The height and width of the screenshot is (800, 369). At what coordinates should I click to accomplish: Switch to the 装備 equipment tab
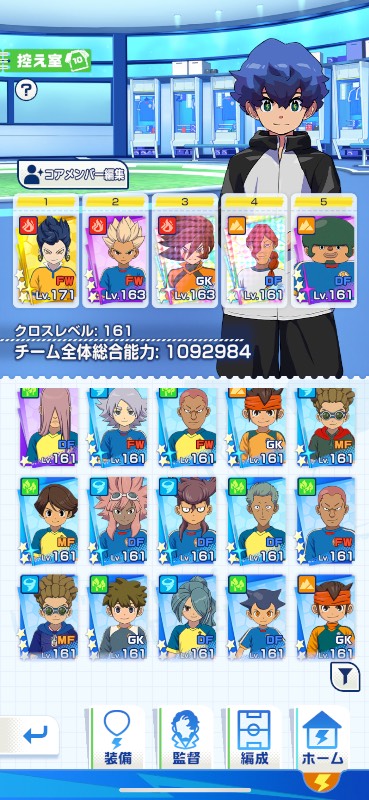coord(117,738)
